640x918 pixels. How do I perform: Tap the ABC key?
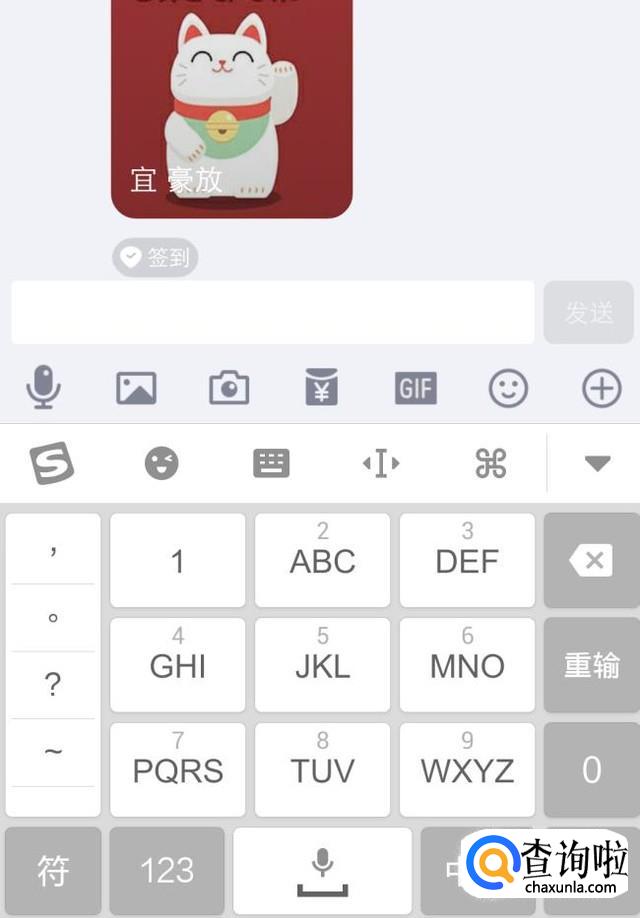tap(322, 560)
